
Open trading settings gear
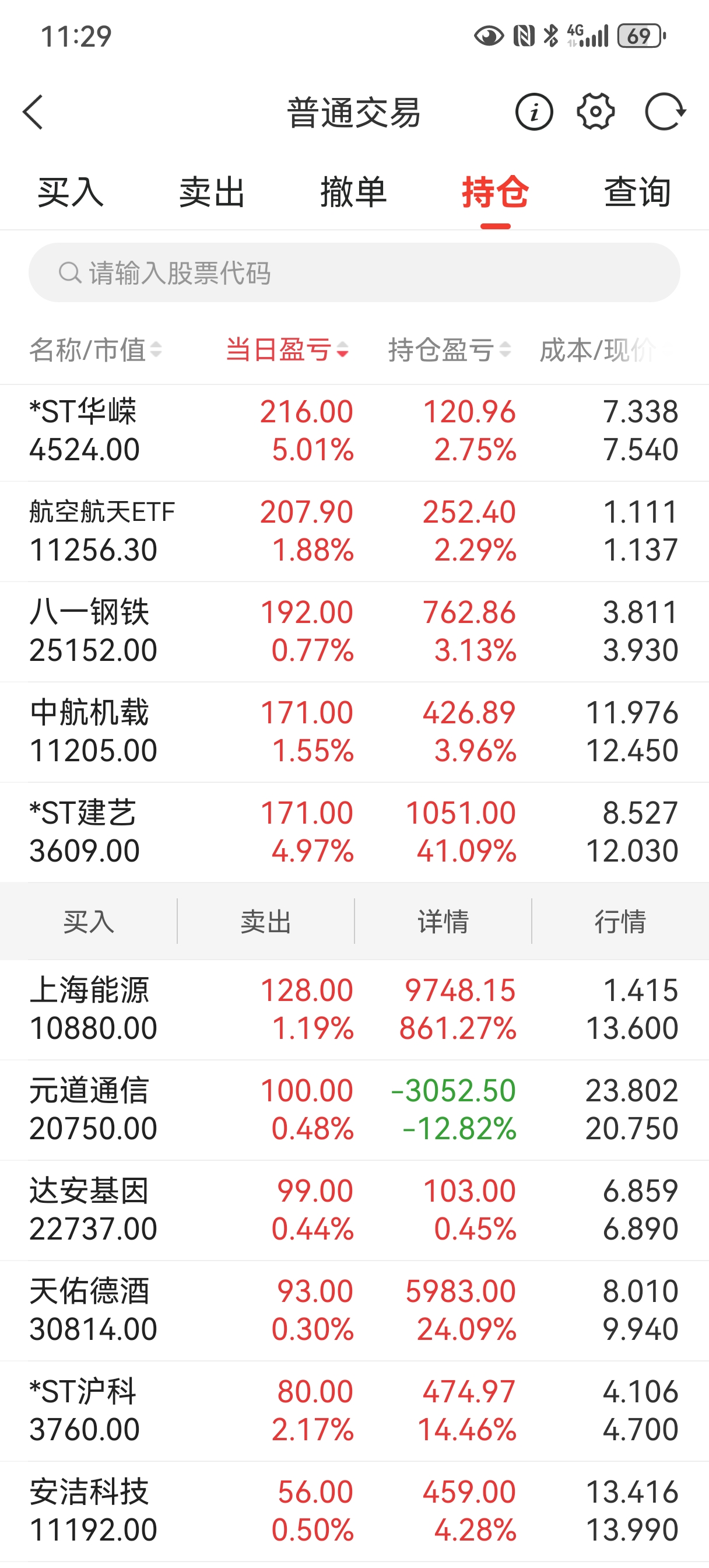(595, 112)
